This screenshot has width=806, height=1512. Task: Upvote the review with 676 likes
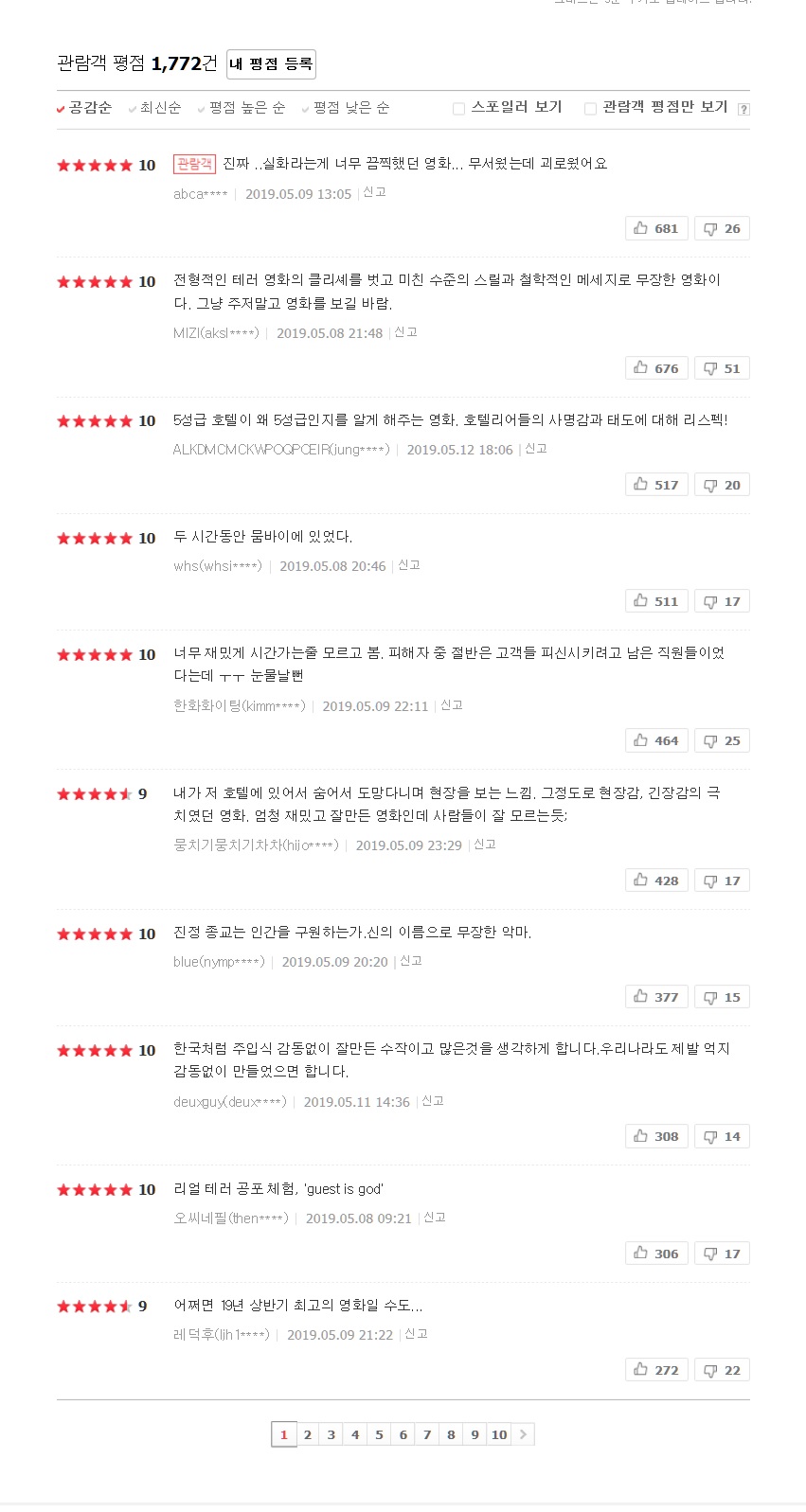[x=656, y=368]
